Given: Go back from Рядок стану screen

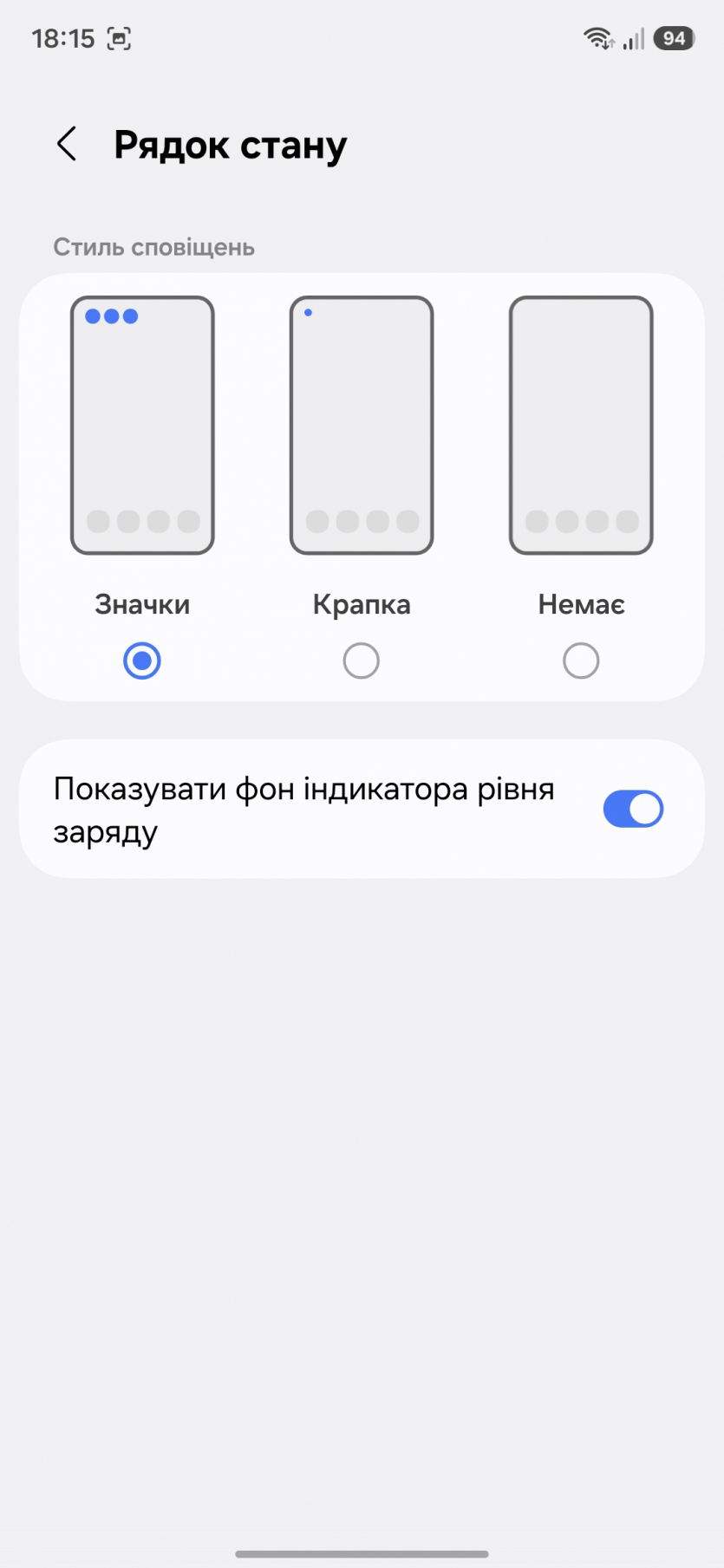Looking at the screenshot, I should coord(67,144).
